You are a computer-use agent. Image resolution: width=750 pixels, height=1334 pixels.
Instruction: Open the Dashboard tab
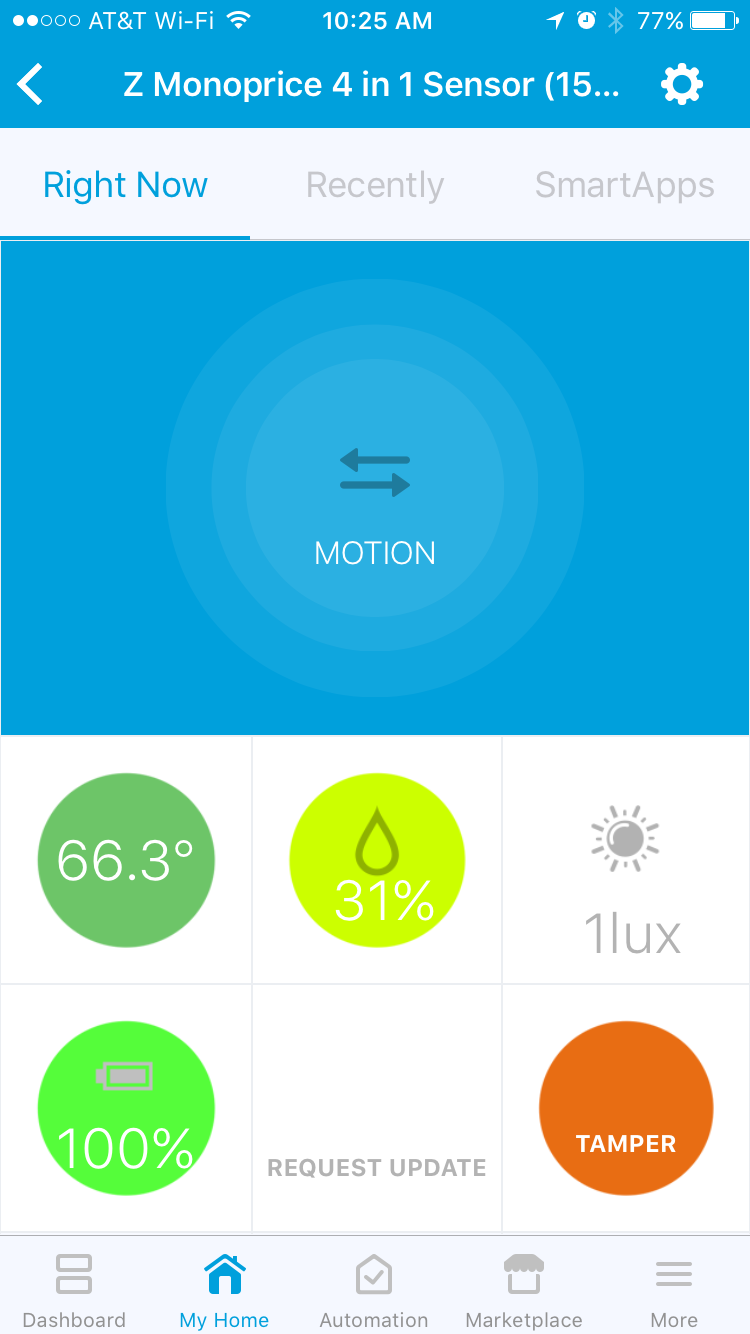(74, 1290)
